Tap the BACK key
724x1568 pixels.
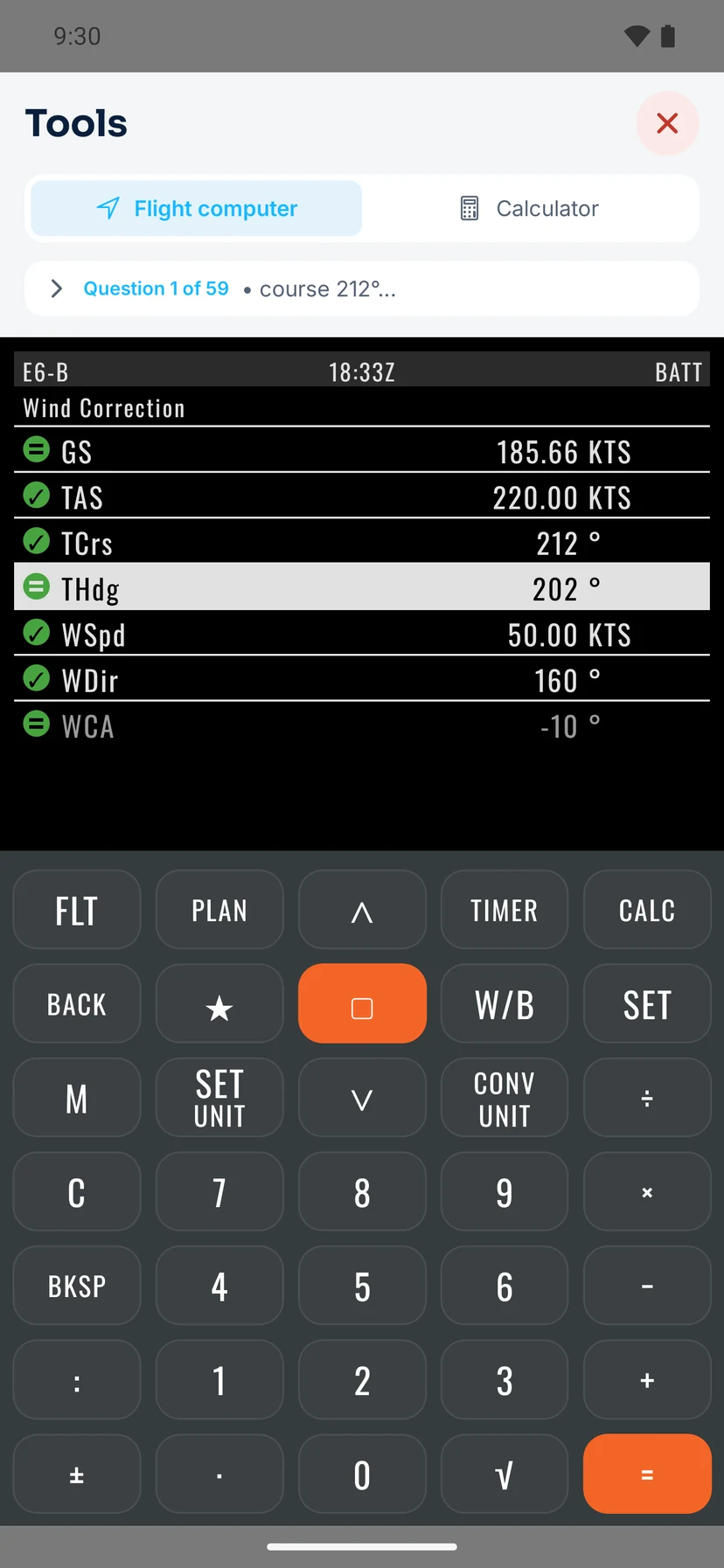tap(77, 1003)
